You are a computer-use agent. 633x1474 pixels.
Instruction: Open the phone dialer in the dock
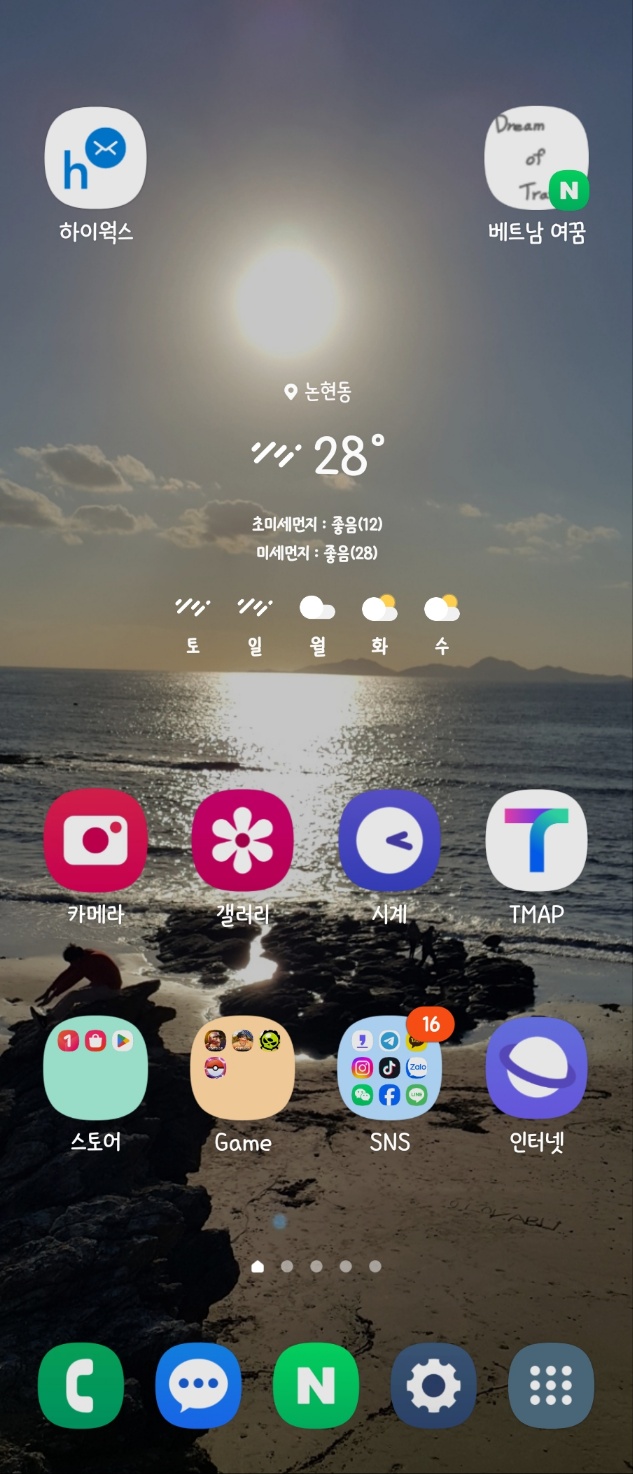81,1386
